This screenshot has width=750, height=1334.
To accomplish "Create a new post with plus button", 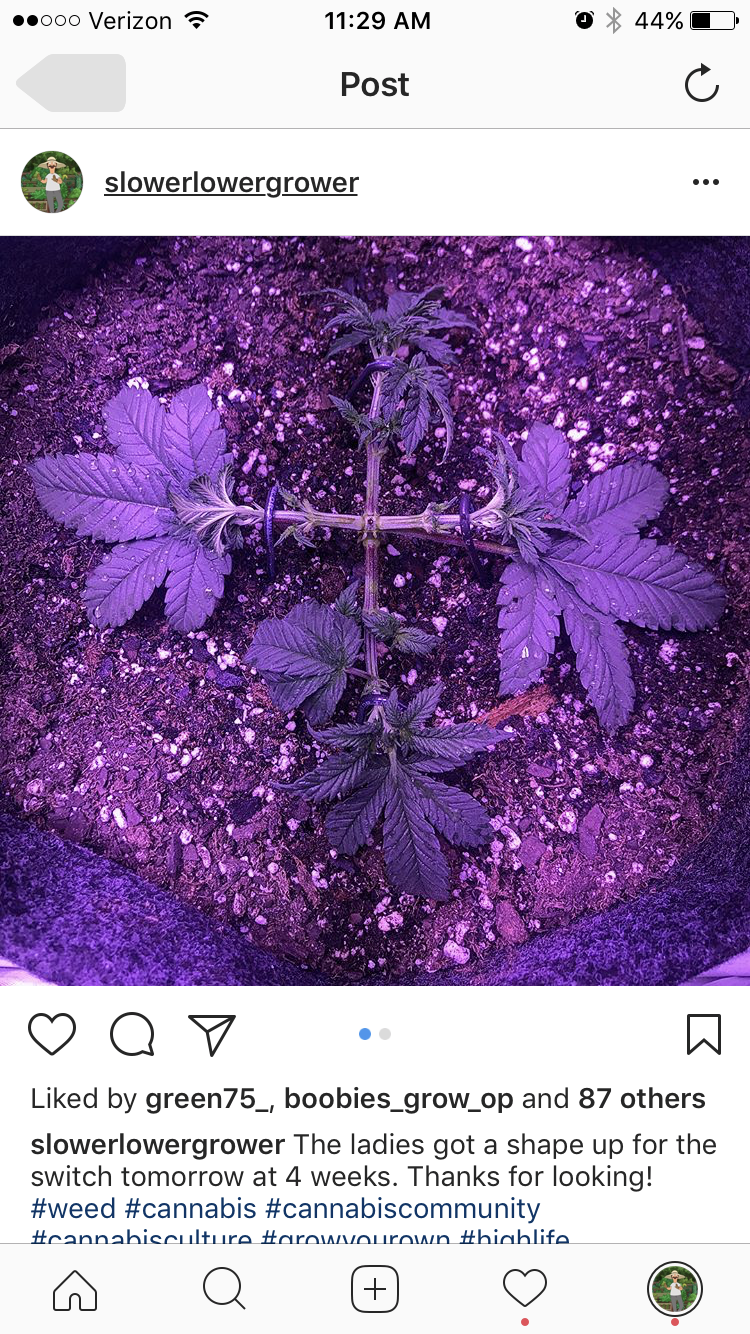I will pos(375,1289).
